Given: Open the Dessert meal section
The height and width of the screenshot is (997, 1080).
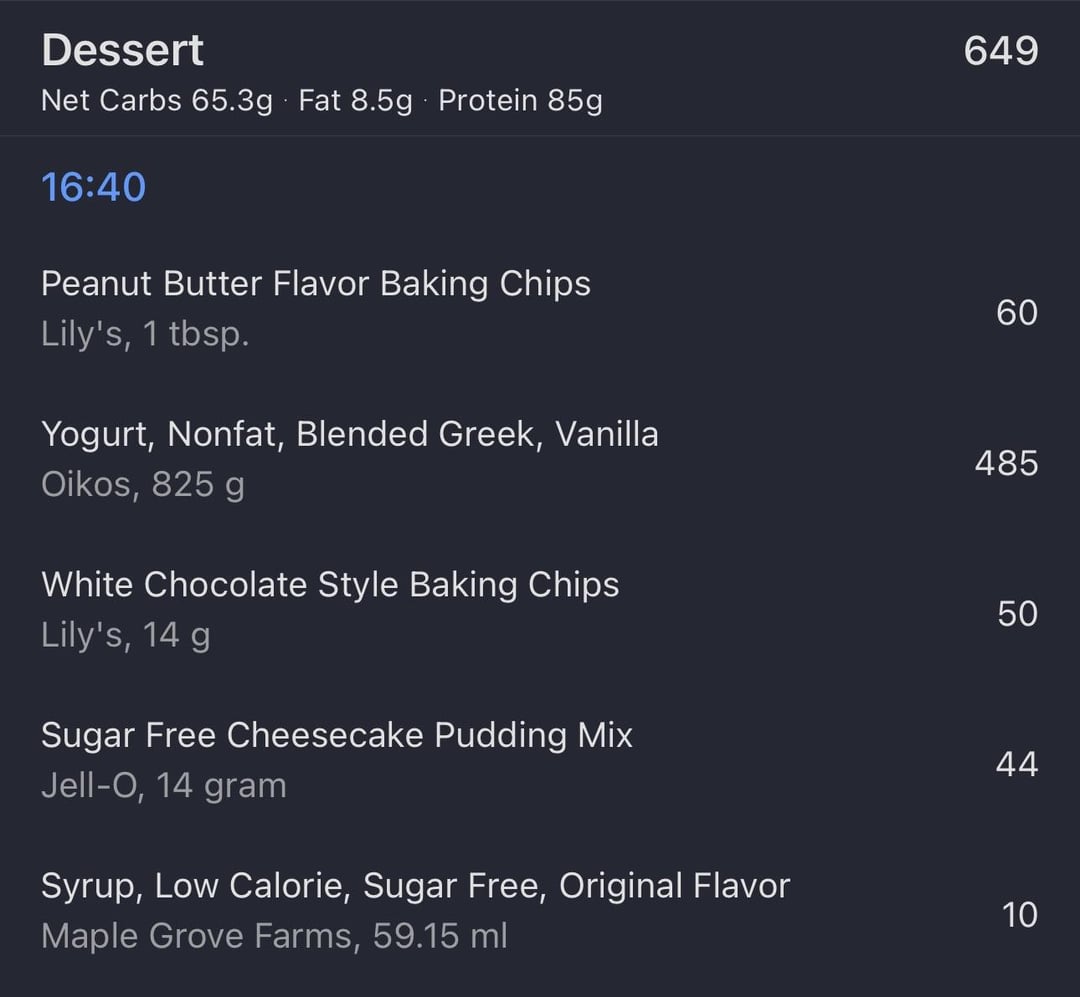Looking at the screenshot, I should pos(122,51).
